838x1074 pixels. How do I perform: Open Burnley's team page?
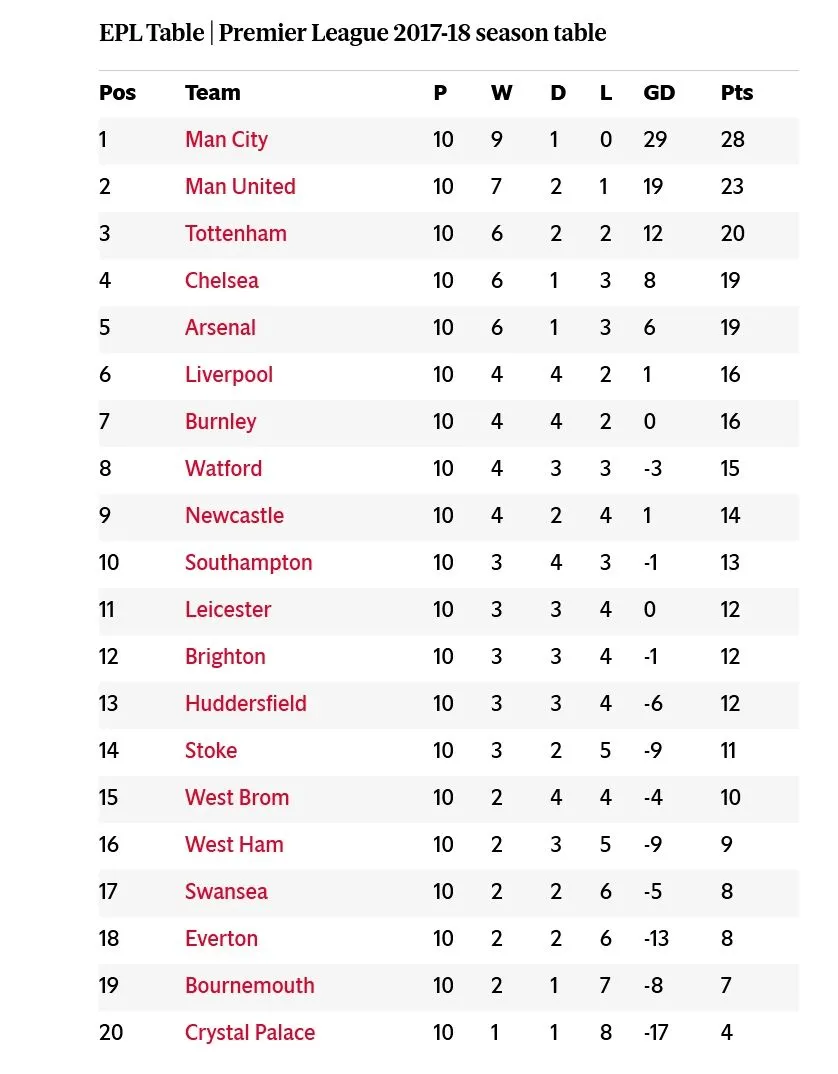(220, 422)
